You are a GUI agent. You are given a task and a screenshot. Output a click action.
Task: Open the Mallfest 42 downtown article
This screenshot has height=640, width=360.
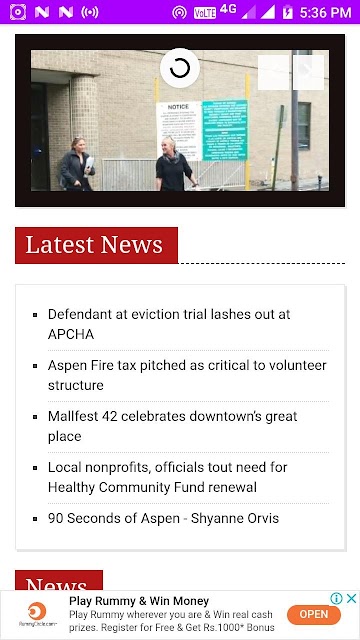[x=172, y=426]
